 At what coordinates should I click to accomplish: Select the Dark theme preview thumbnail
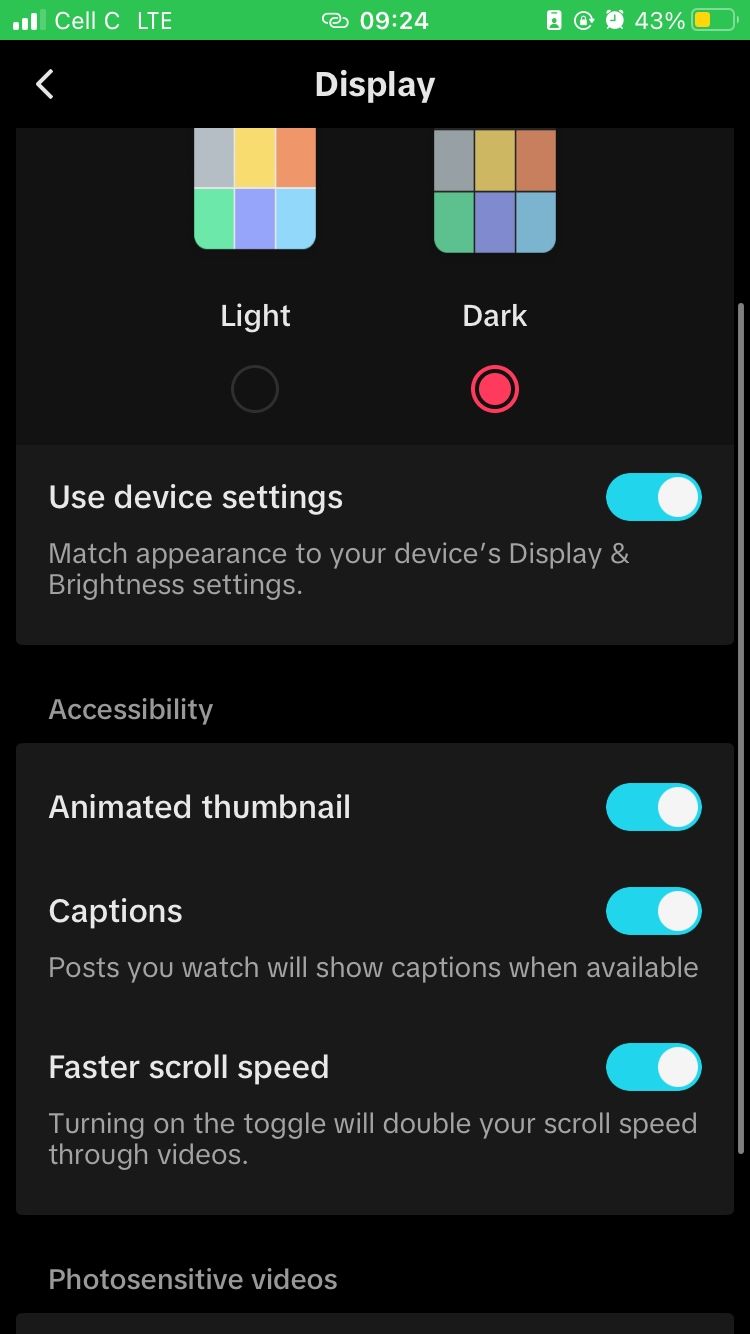tap(494, 189)
